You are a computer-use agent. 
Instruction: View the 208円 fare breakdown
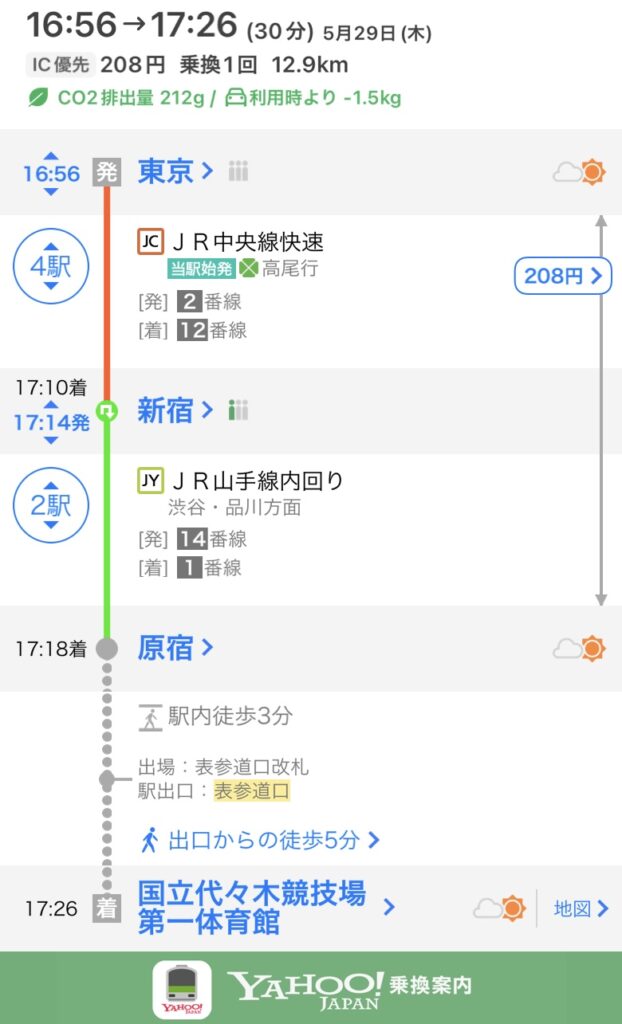point(562,276)
